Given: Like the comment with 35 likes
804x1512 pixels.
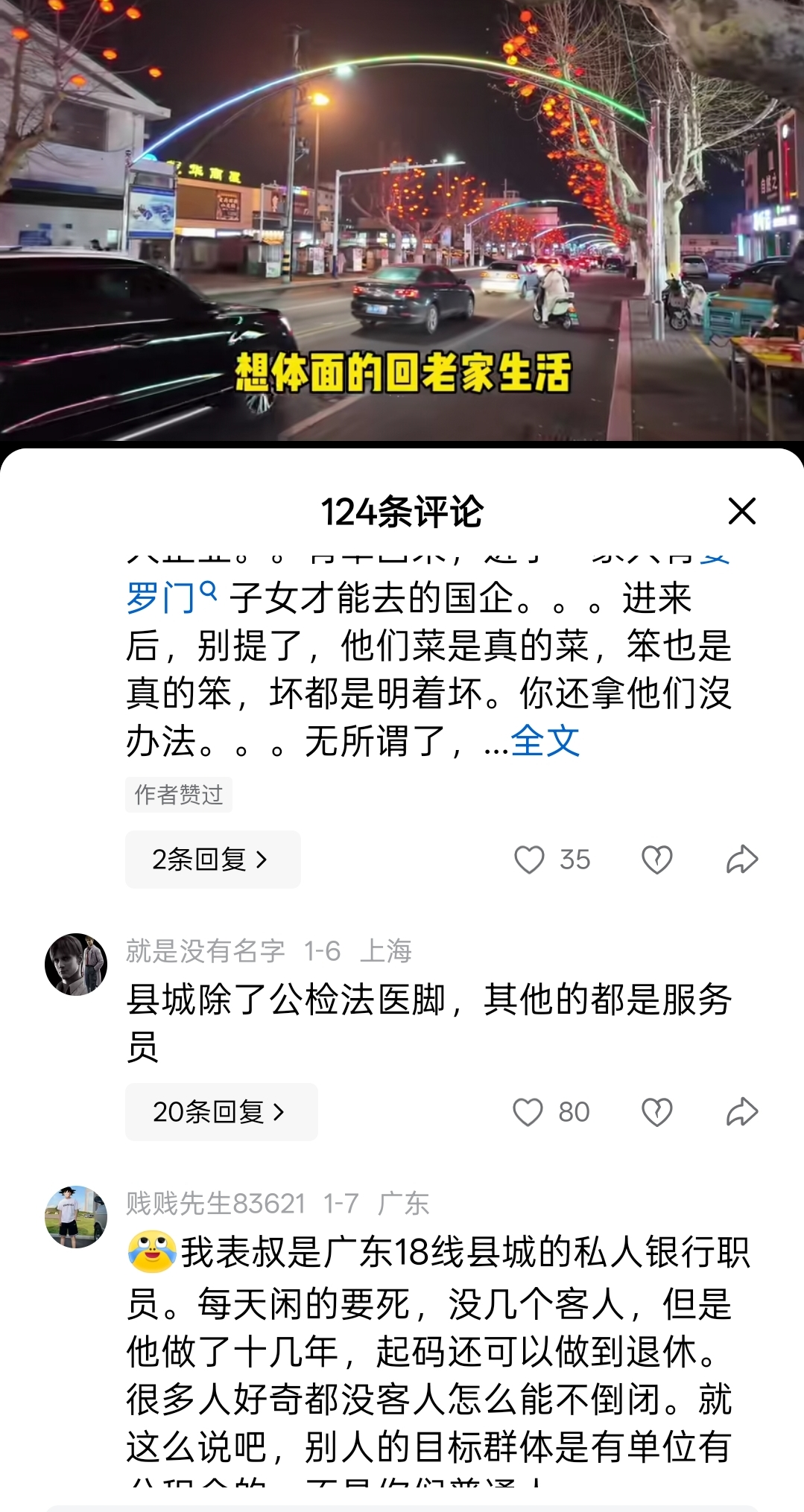Looking at the screenshot, I should (530, 860).
